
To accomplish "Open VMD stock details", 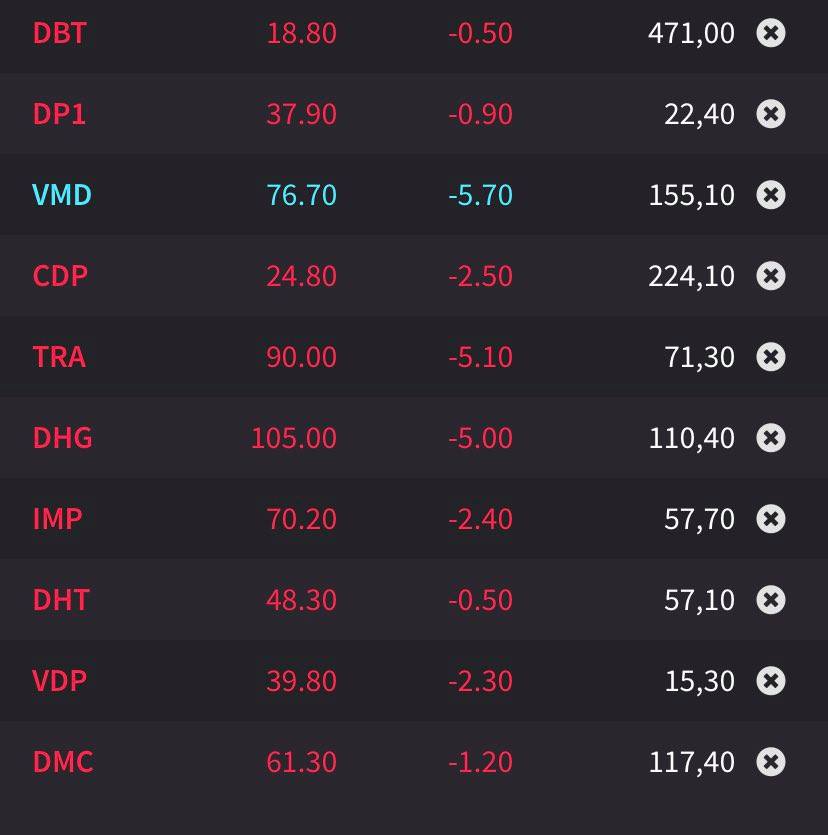I will pos(62,195).
